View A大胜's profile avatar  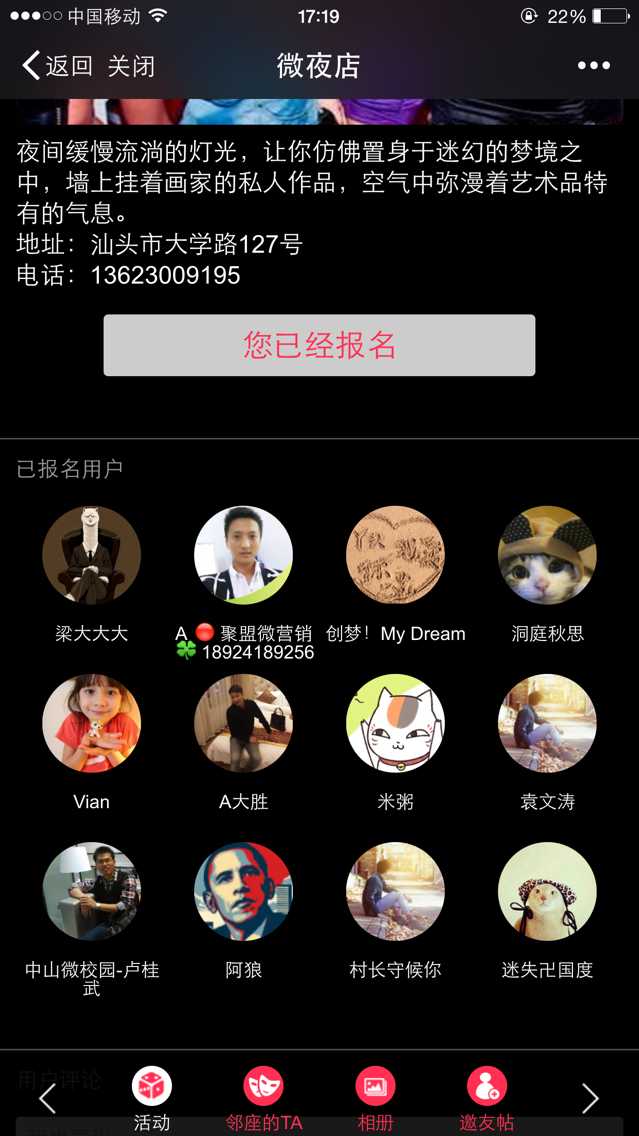click(x=243, y=723)
